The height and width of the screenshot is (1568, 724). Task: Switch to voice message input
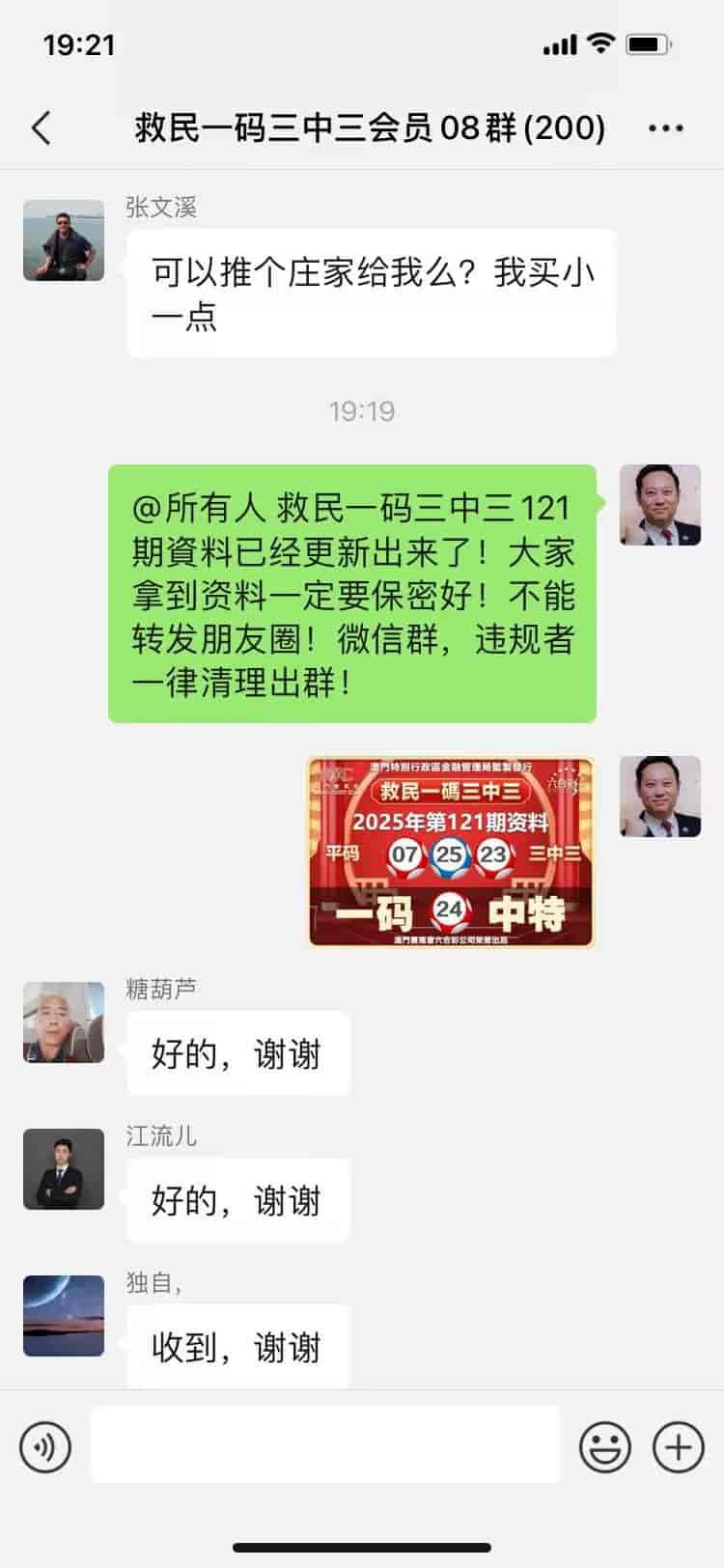pyautogui.click(x=45, y=1446)
